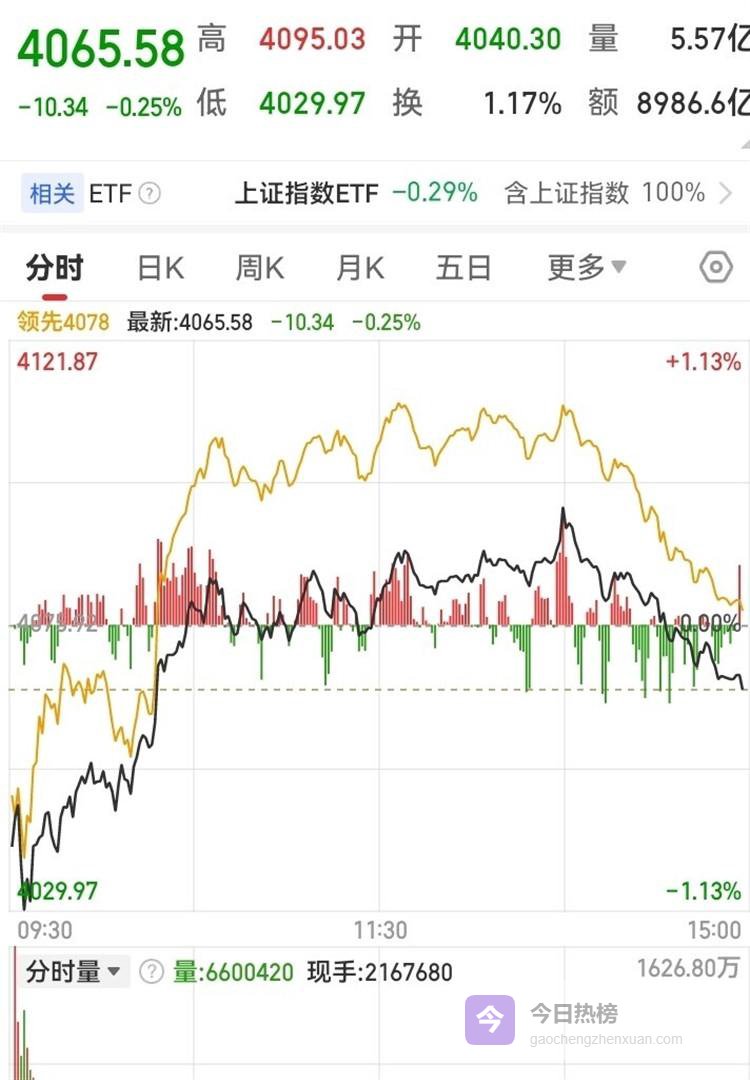Tap the 分时 tab
This screenshot has width=750, height=1080.
point(55,268)
